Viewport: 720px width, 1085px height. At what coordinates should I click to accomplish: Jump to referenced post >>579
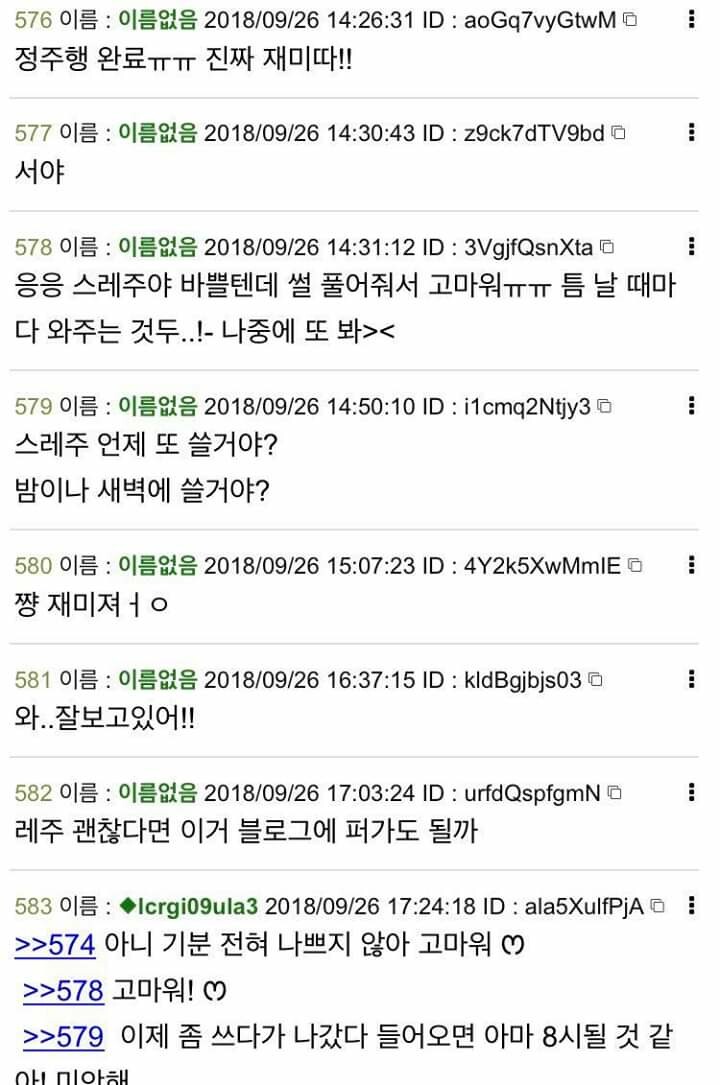63,1036
